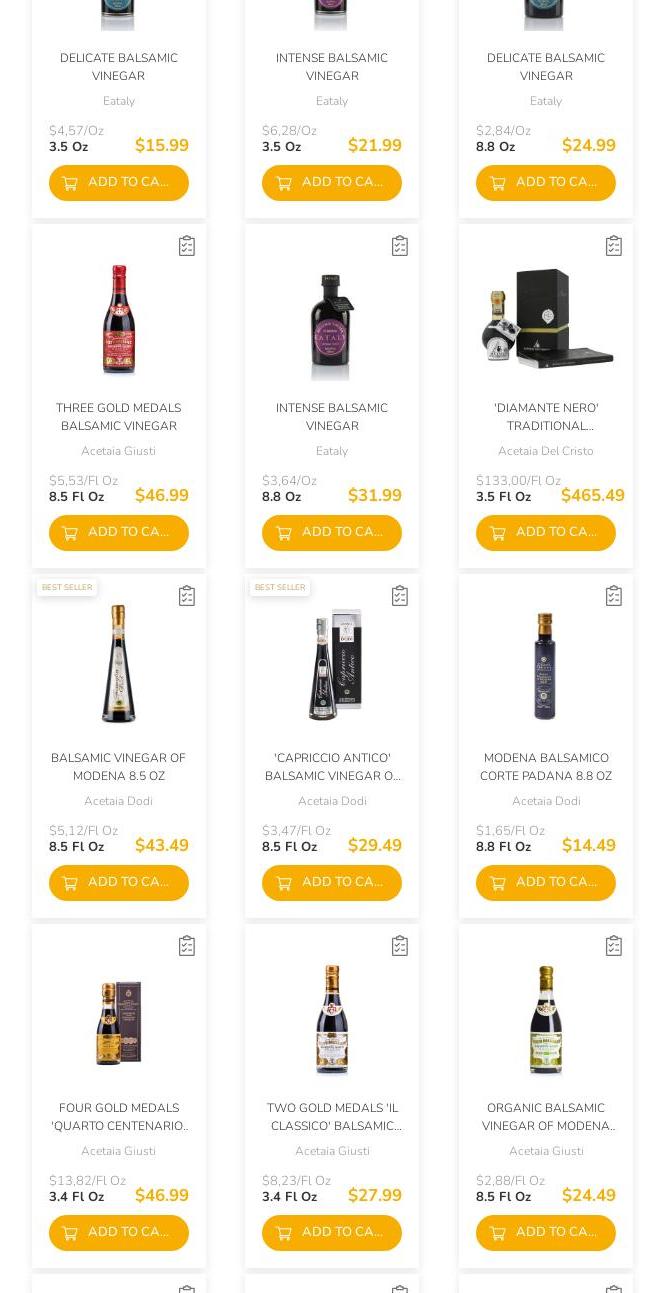This screenshot has height=1293, width=665.
Task: Add $31.99 Intense Balsamic Vinegar to cart
Action: pyautogui.click(x=331, y=533)
